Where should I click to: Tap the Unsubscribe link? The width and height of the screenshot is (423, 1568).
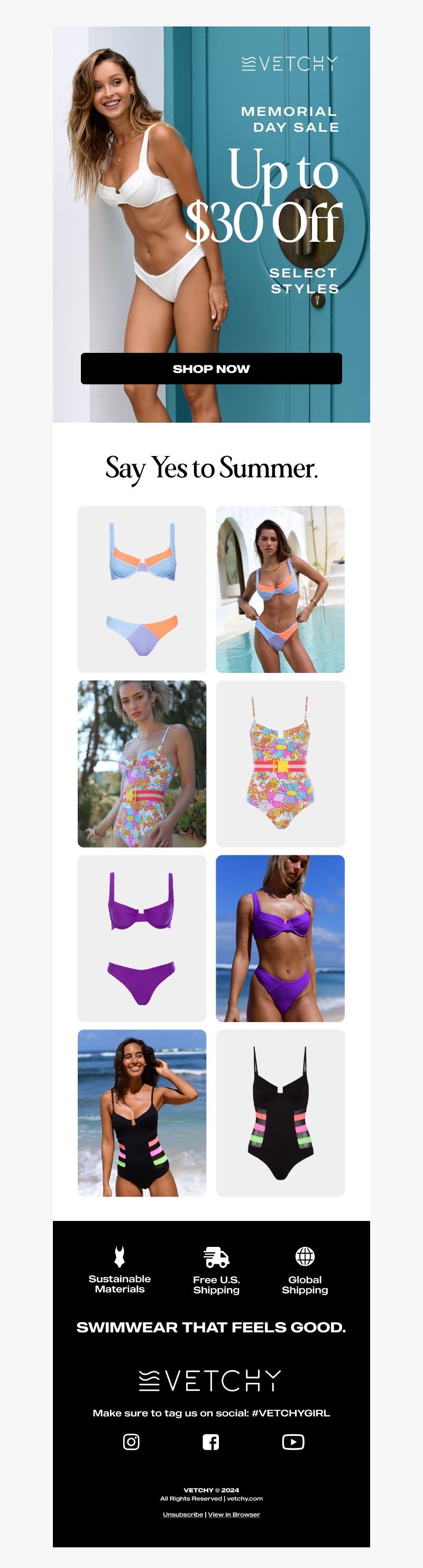pyautogui.click(x=182, y=1514)
